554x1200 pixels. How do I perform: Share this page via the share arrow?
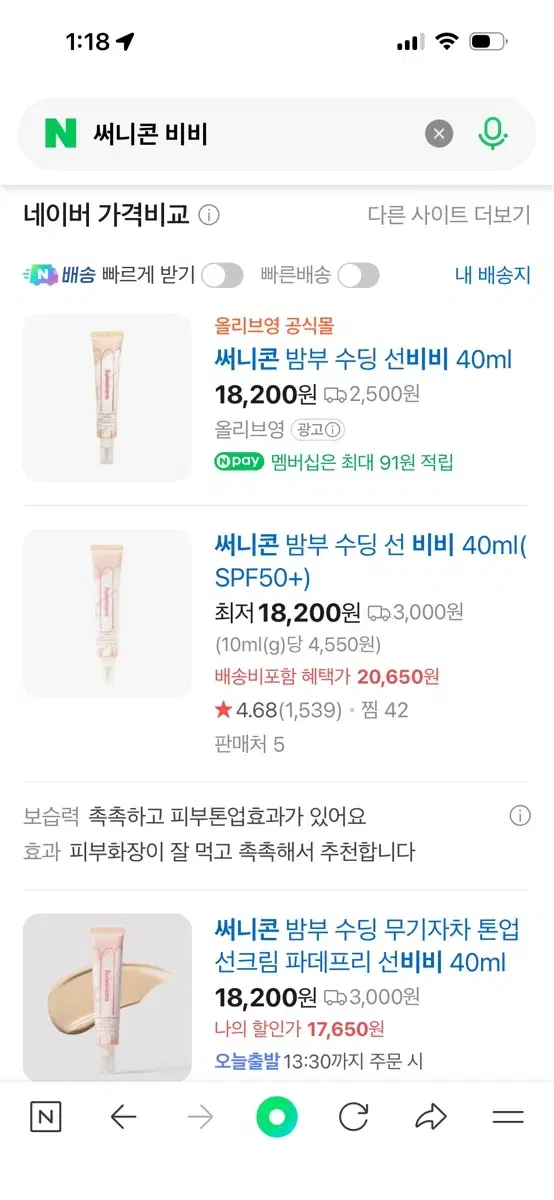[431, 1117]
